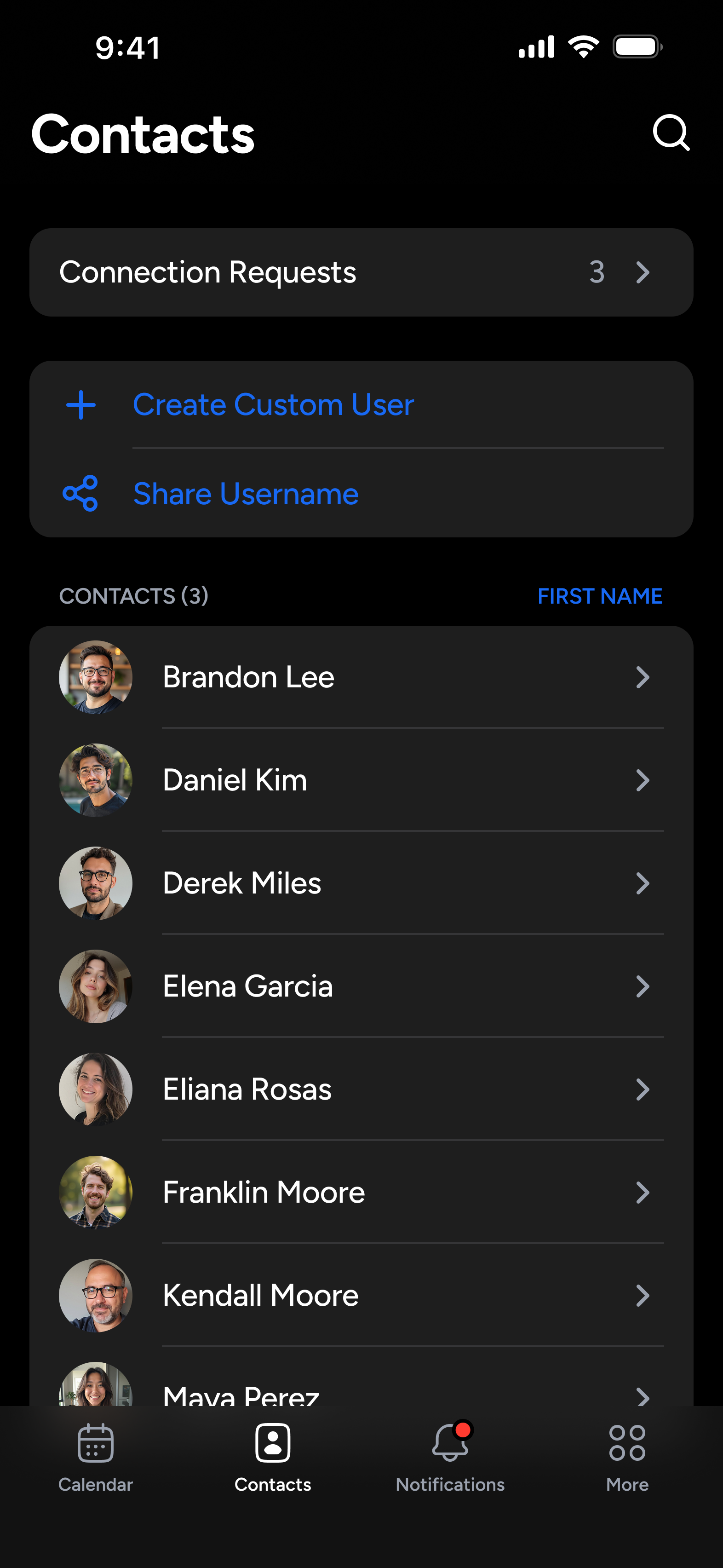View Franklin Moore's contact
The height and width of the screenshot is (1568, 723).
click(361, 1193)
